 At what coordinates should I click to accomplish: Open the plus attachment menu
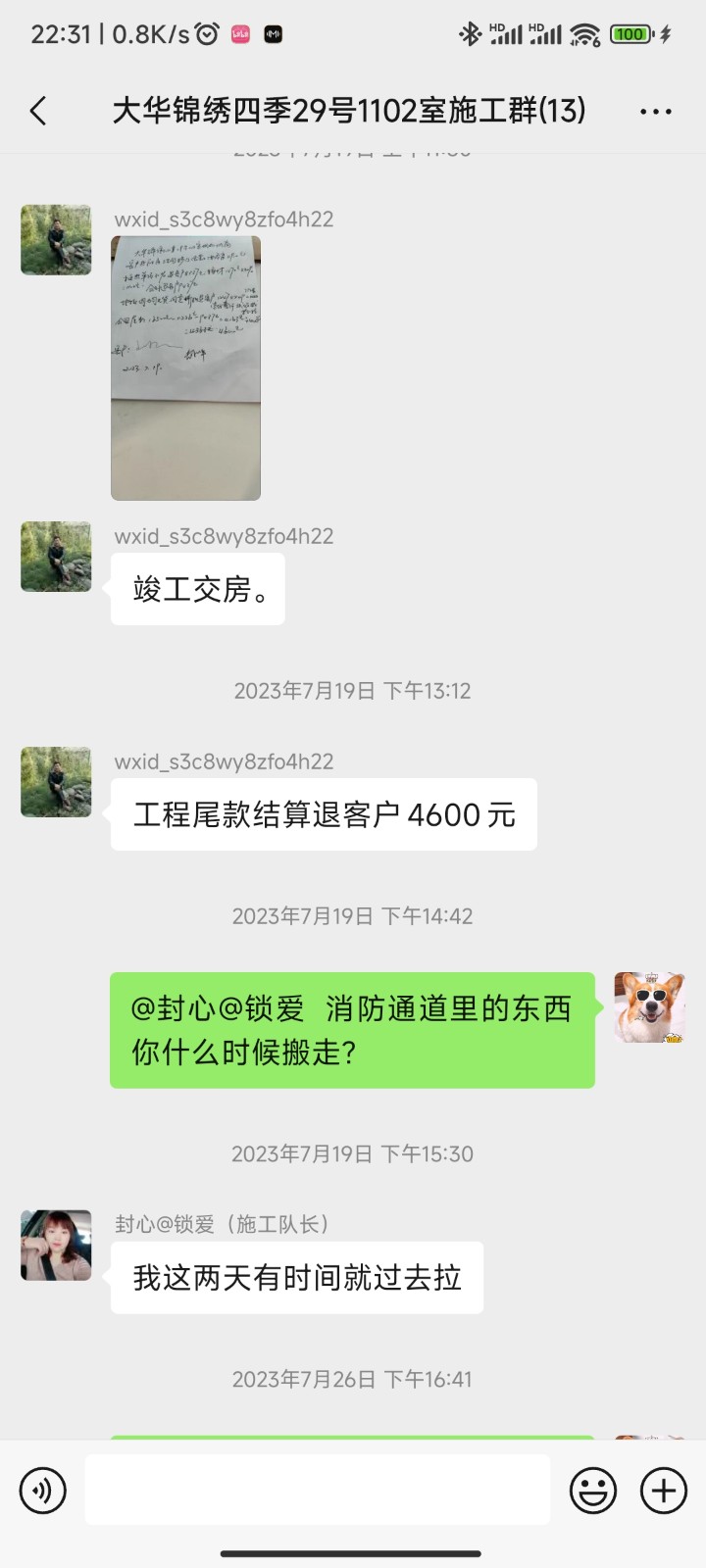click(x=664, y=1491)
